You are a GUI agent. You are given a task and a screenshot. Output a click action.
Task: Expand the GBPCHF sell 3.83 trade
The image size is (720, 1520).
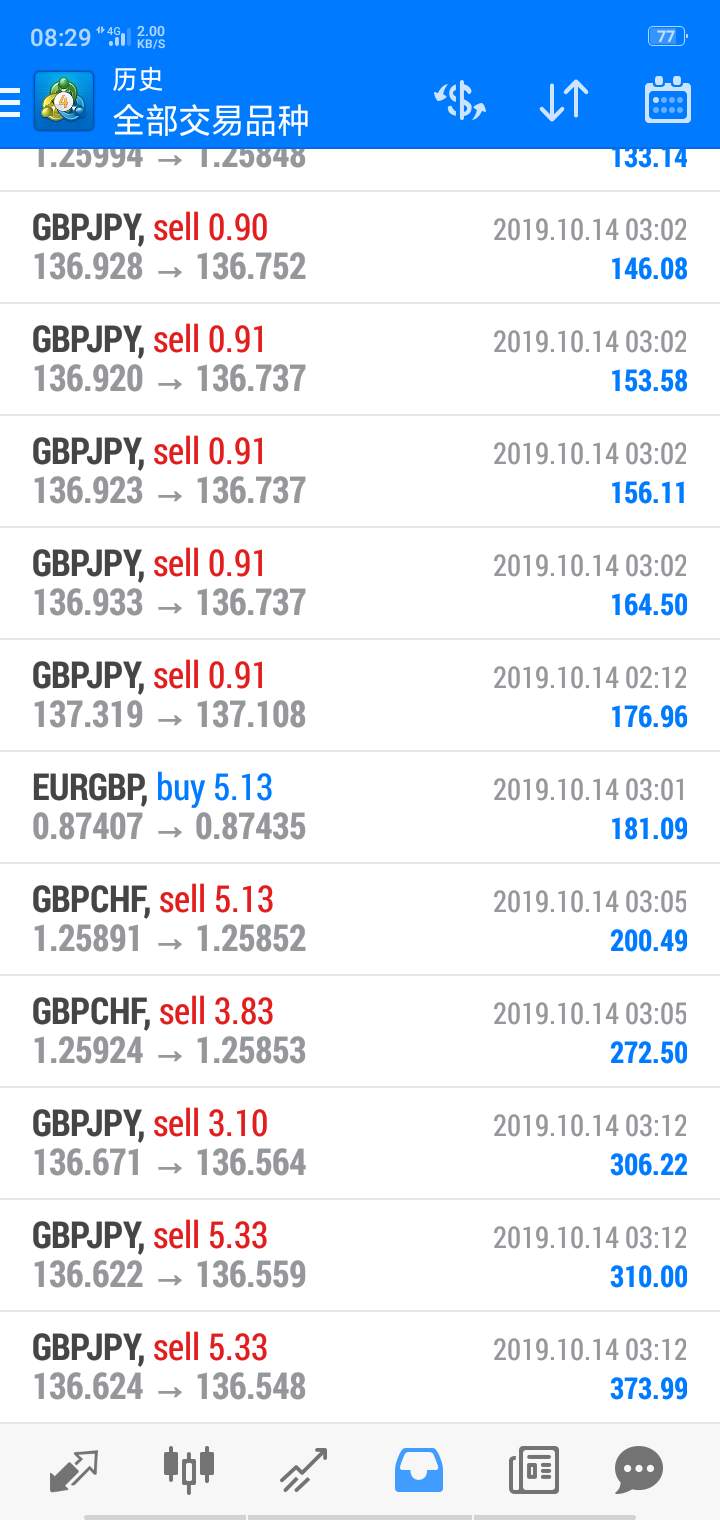360,1032
